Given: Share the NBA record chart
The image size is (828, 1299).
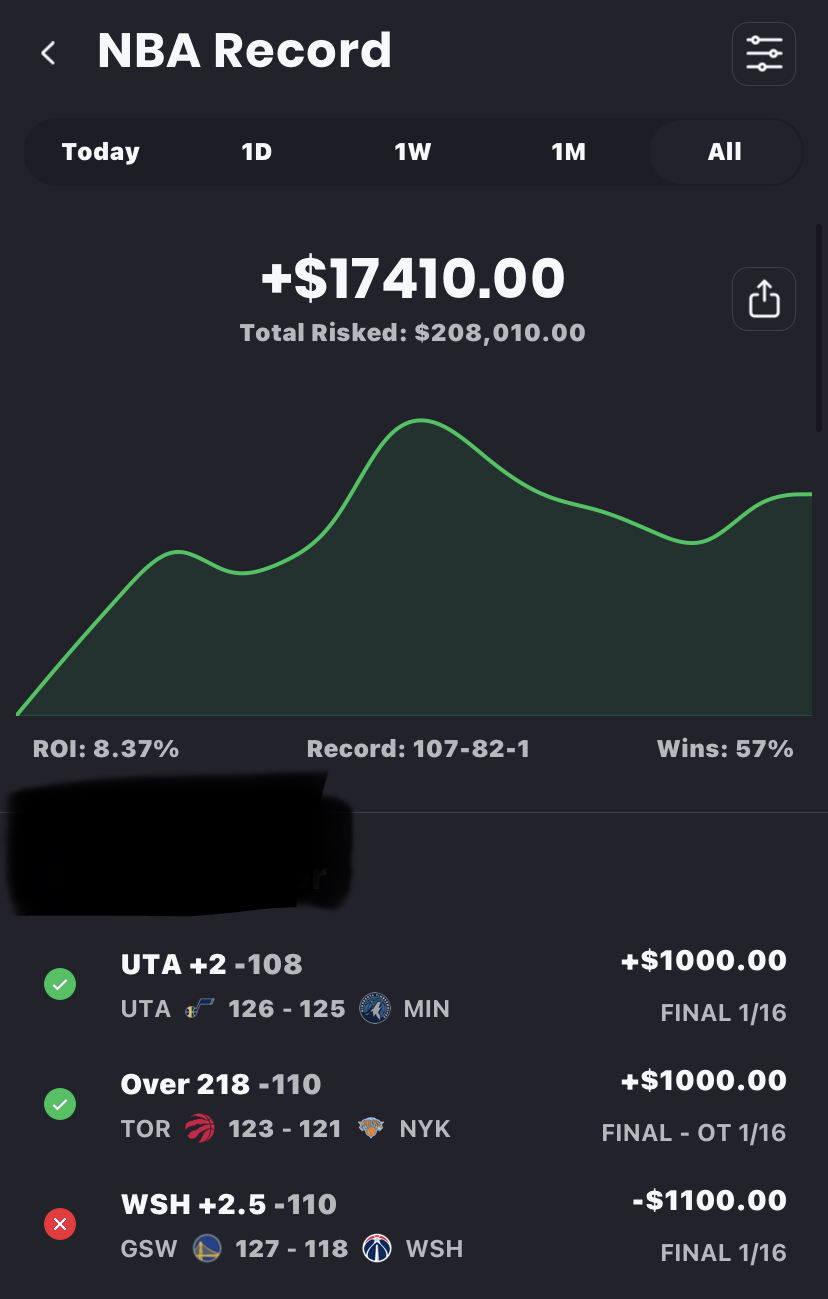Looking at the screenshot, I should 764,299.
